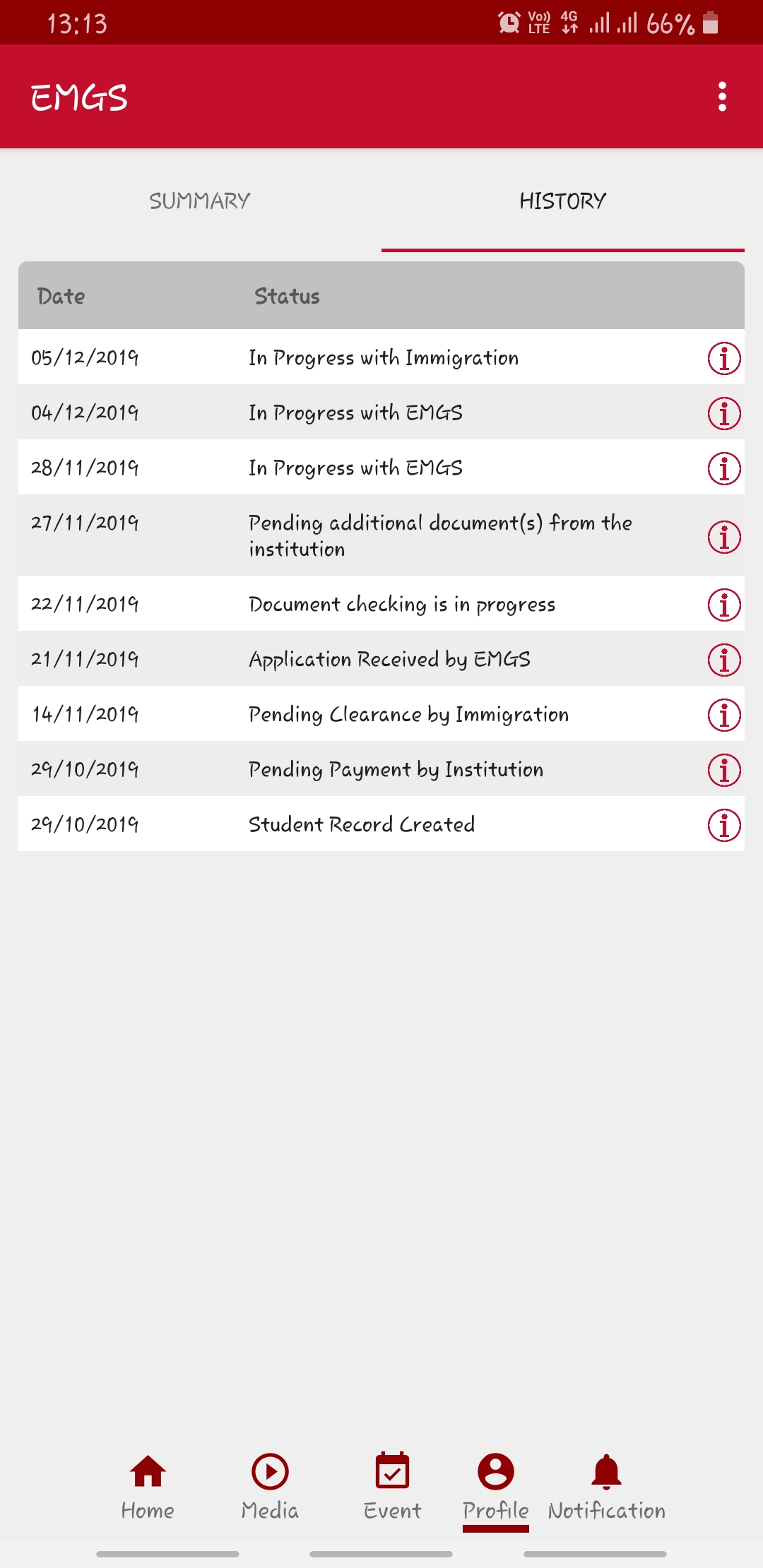763x1568 pixels.
Task: Switch to the Summary tab
Action: pos(200,201)
